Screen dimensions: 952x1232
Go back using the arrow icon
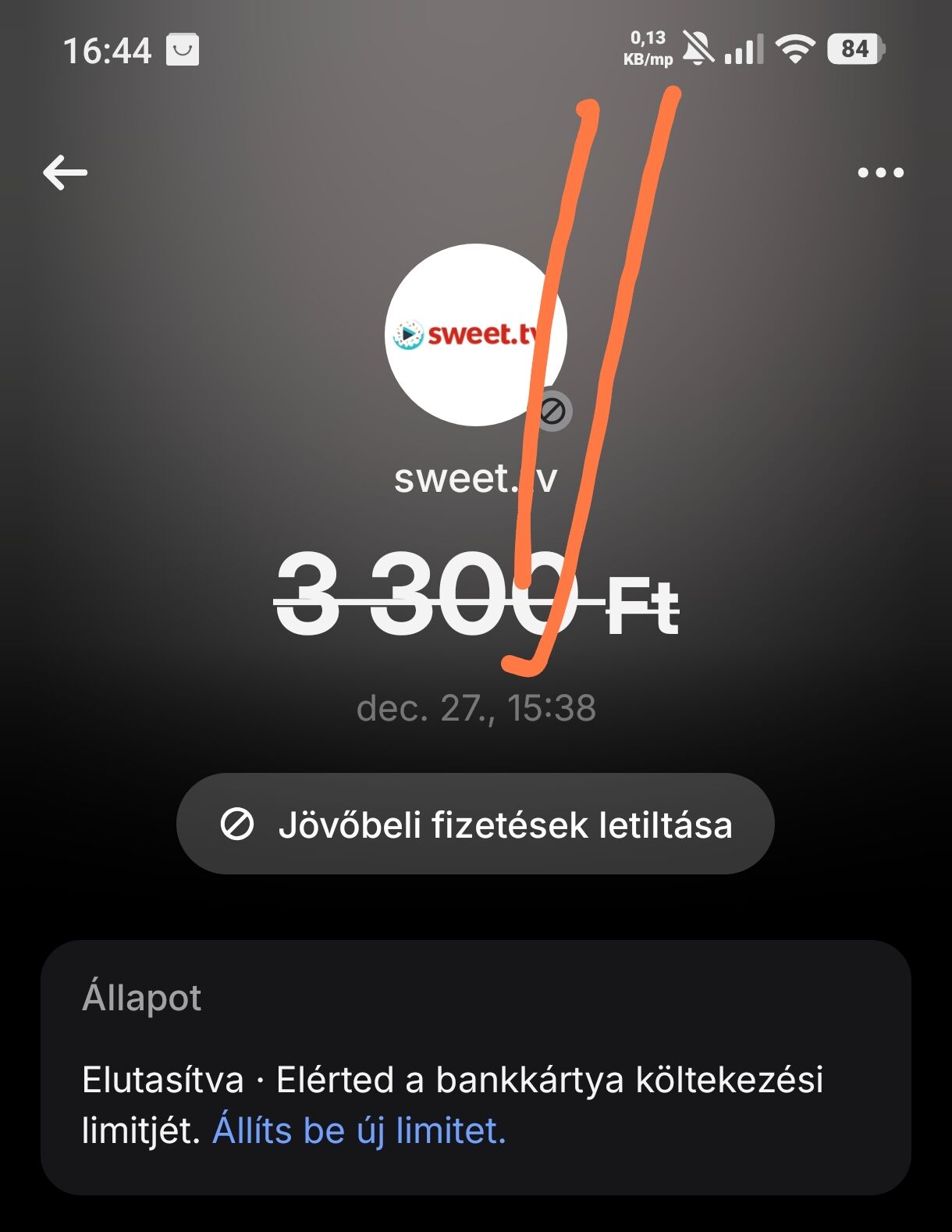[x=66, y=173]
